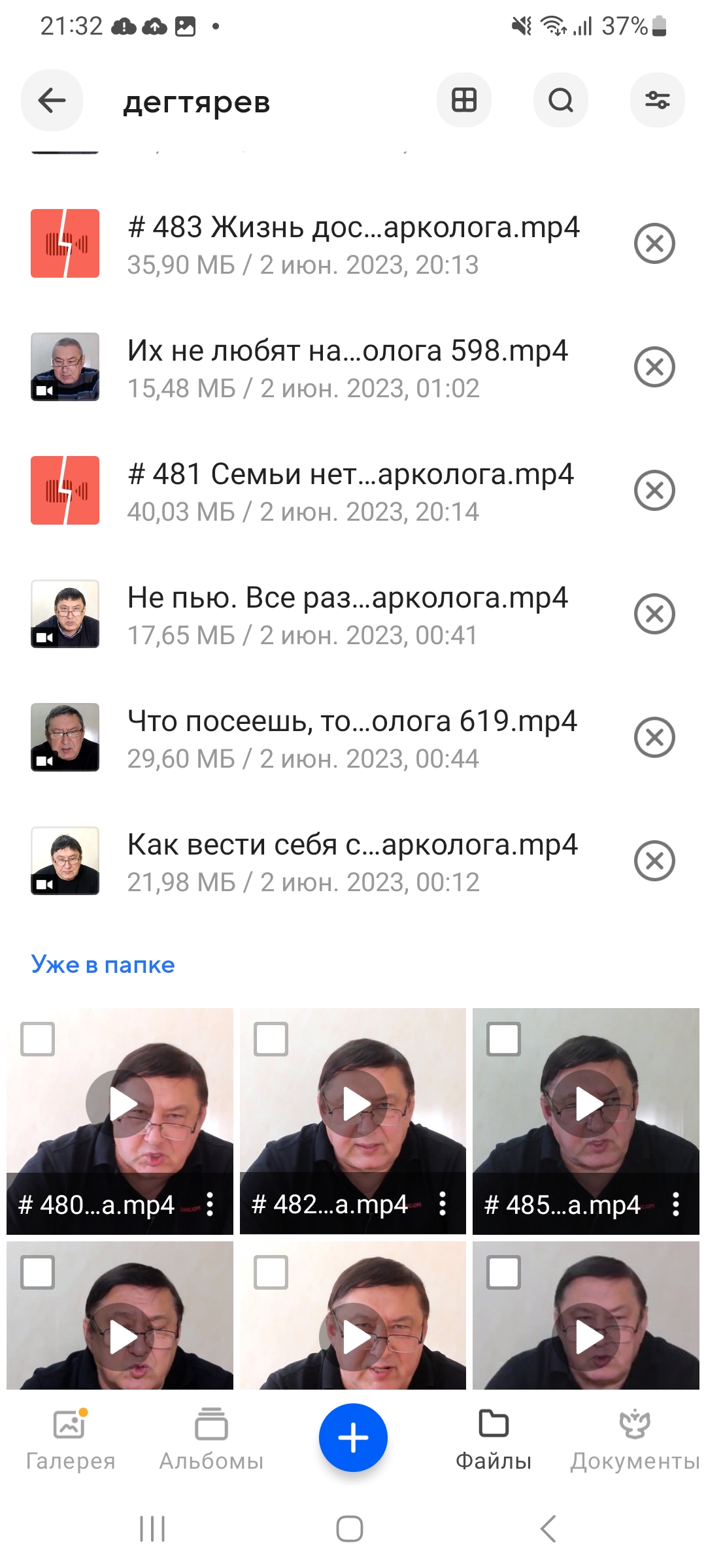This screenshot has width=706, height=1568.
Task: Cancel Что посеешь, то...олога 619.mp4 upload
Action: pos(654,738)
